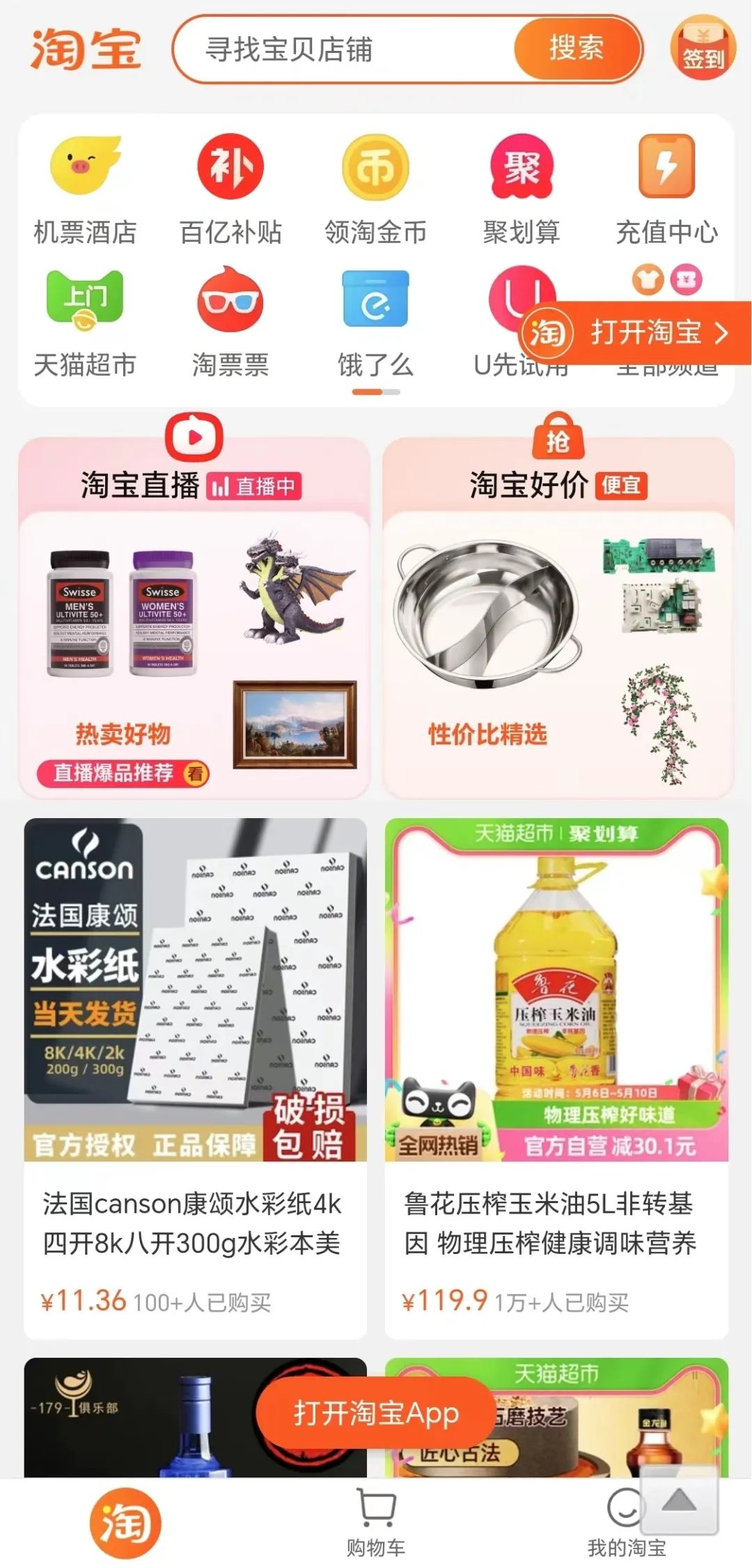Tap the 打开淘宝 floating banner
The image size is (752, 1568).
pyautogui.click(x=634, y=333)
